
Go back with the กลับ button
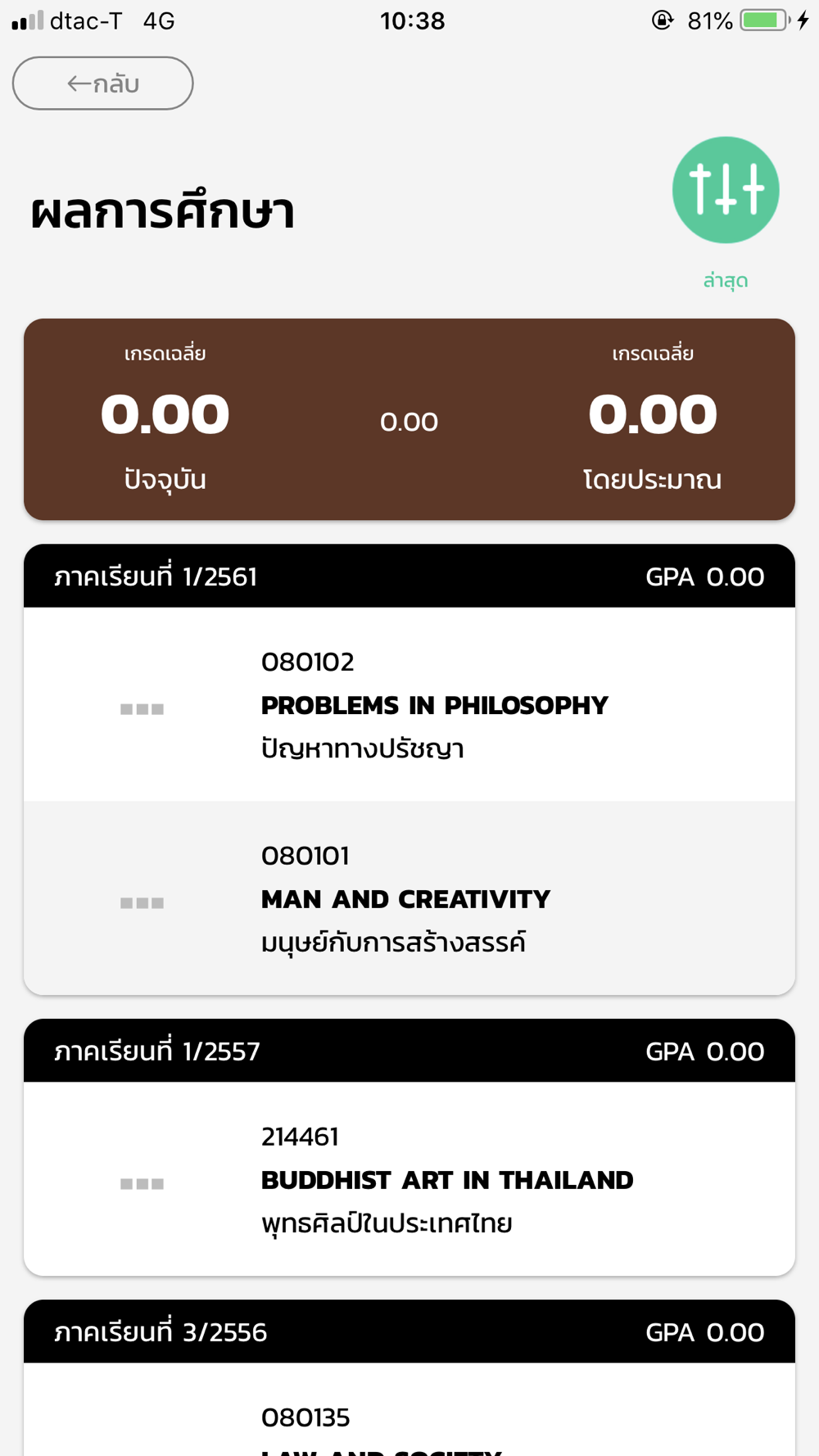click(103, 84)
